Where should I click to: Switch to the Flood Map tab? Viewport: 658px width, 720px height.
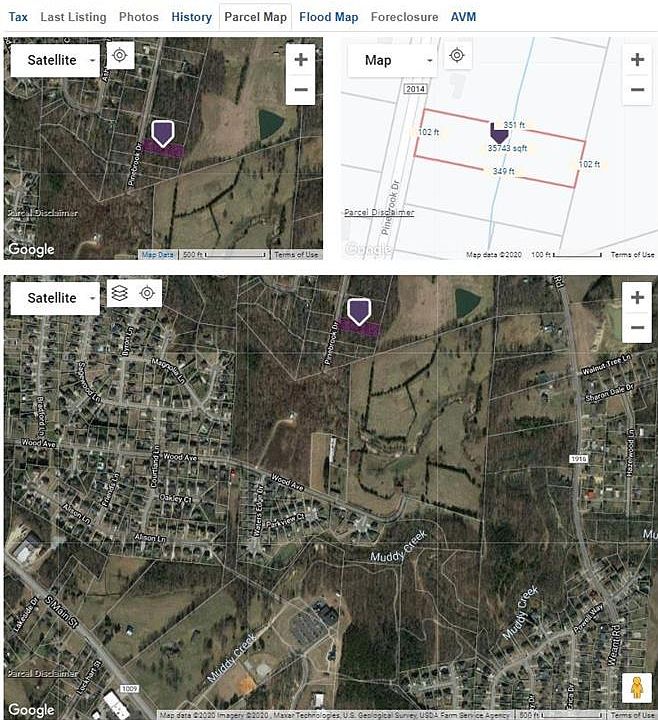tap(328, 17)
